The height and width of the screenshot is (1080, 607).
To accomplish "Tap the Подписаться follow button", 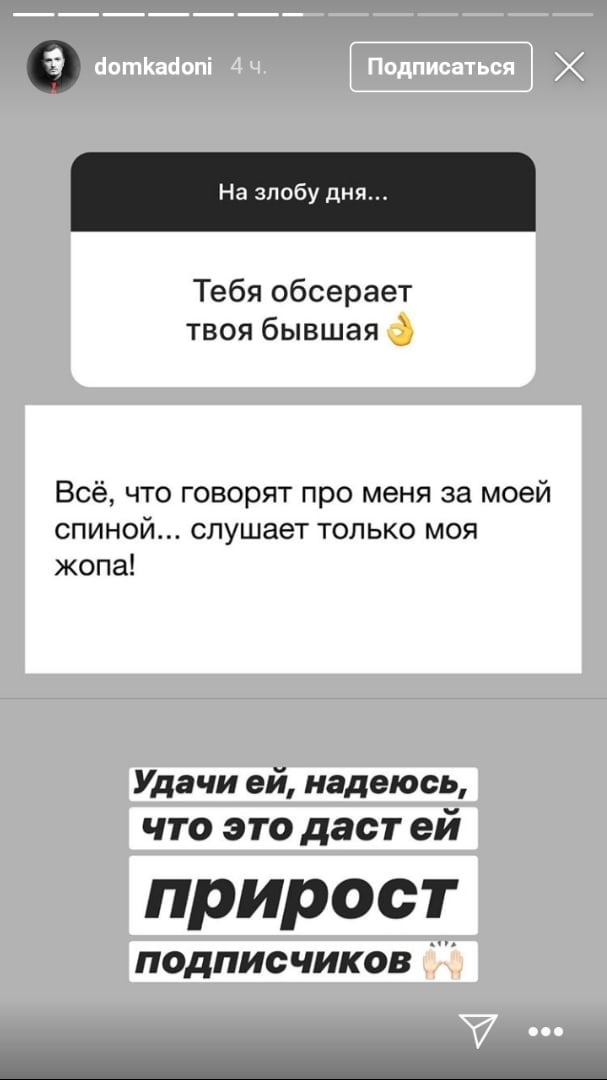I will (441, 67).
